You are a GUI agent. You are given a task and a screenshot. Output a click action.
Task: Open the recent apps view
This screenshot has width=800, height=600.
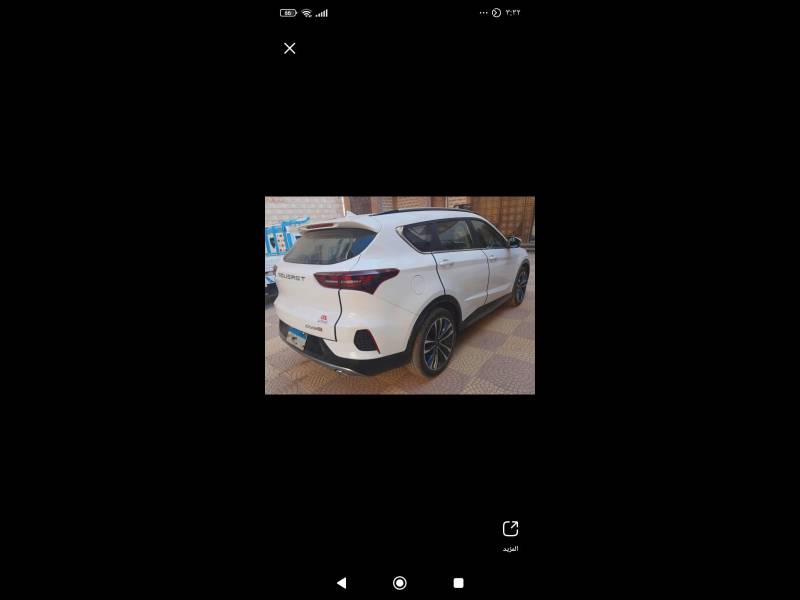pos(458,583)
